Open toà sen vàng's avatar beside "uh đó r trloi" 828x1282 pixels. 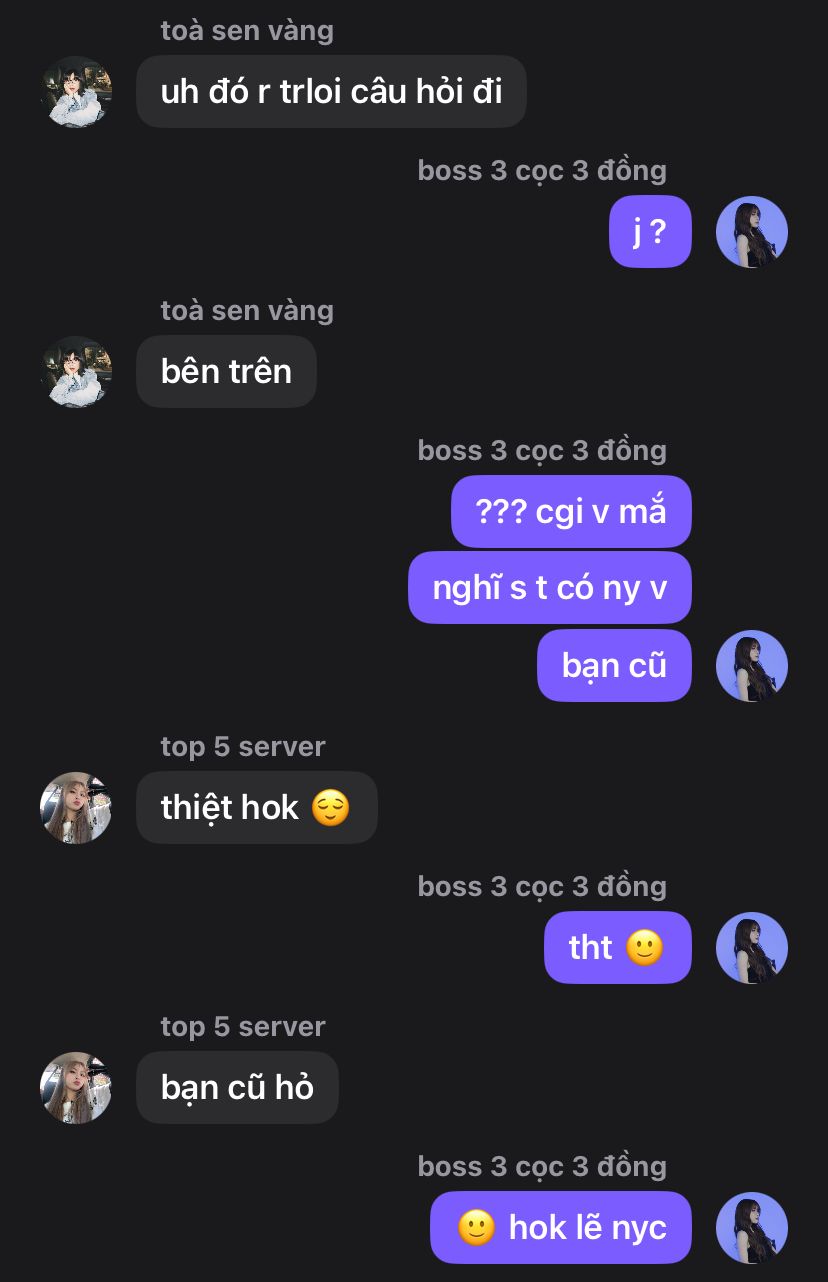76,92
